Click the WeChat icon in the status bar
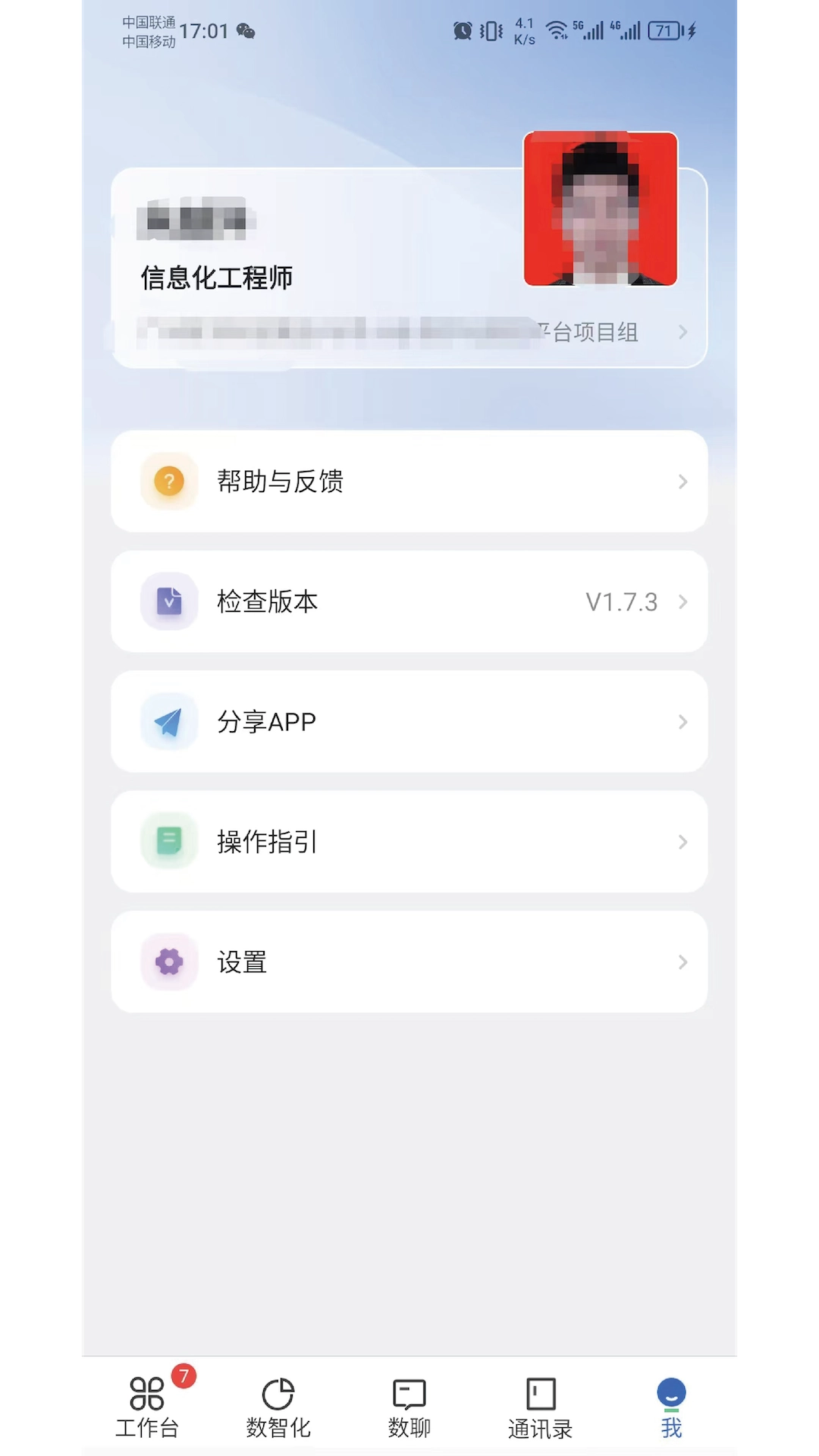The height and width of the screenshot is (1456, 819). tap(243, 32)
